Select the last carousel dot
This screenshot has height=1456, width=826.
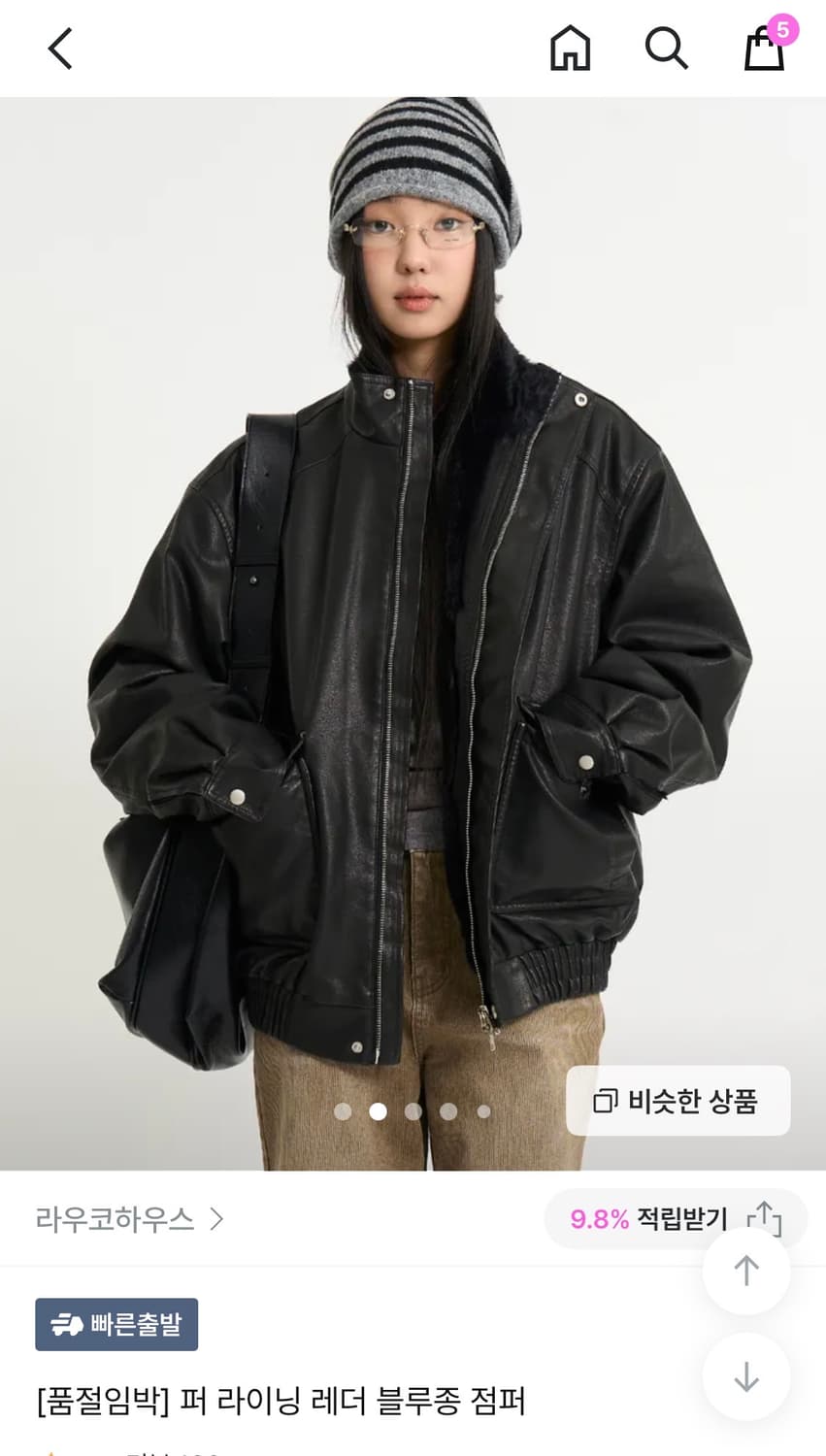coord(482,1111)
